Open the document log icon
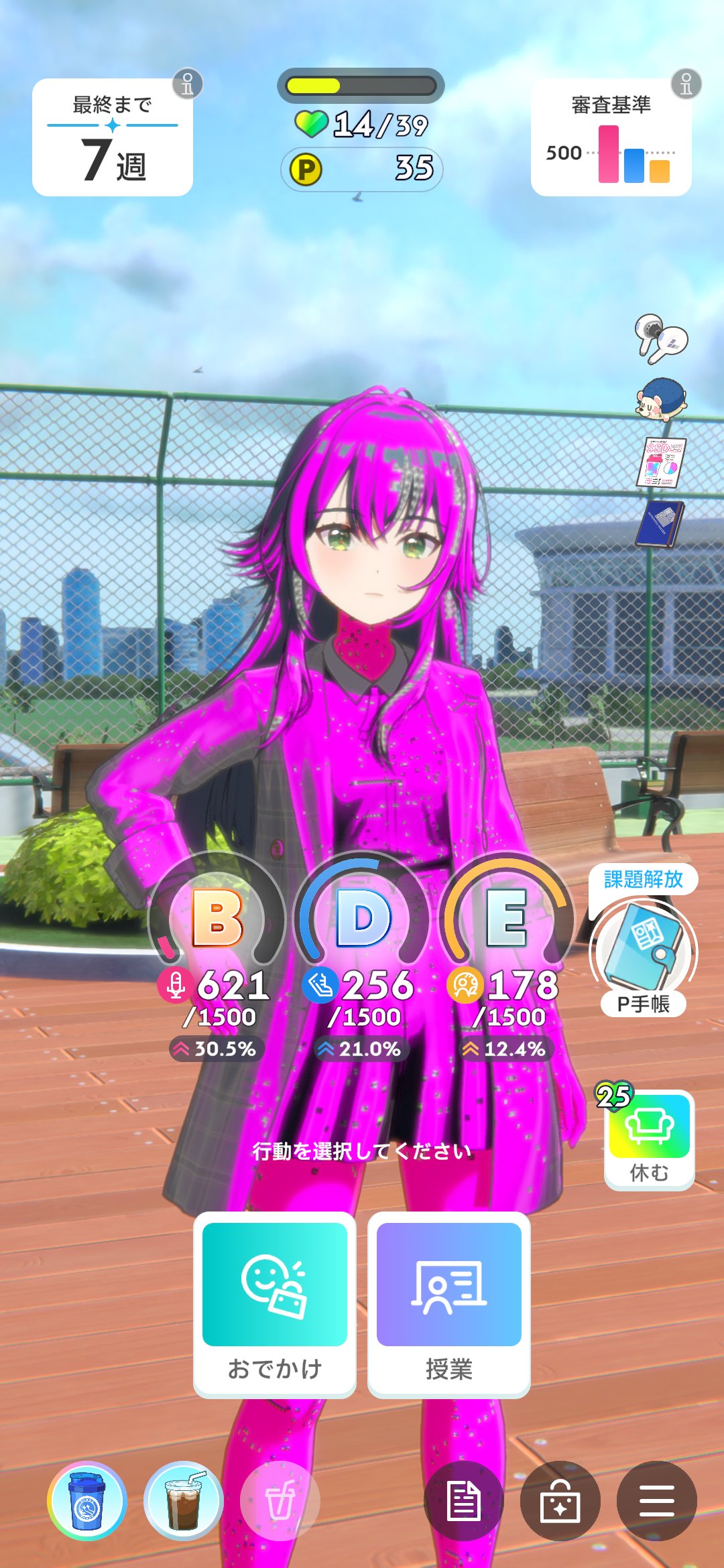724x1568 pixels. [464, 1501]
